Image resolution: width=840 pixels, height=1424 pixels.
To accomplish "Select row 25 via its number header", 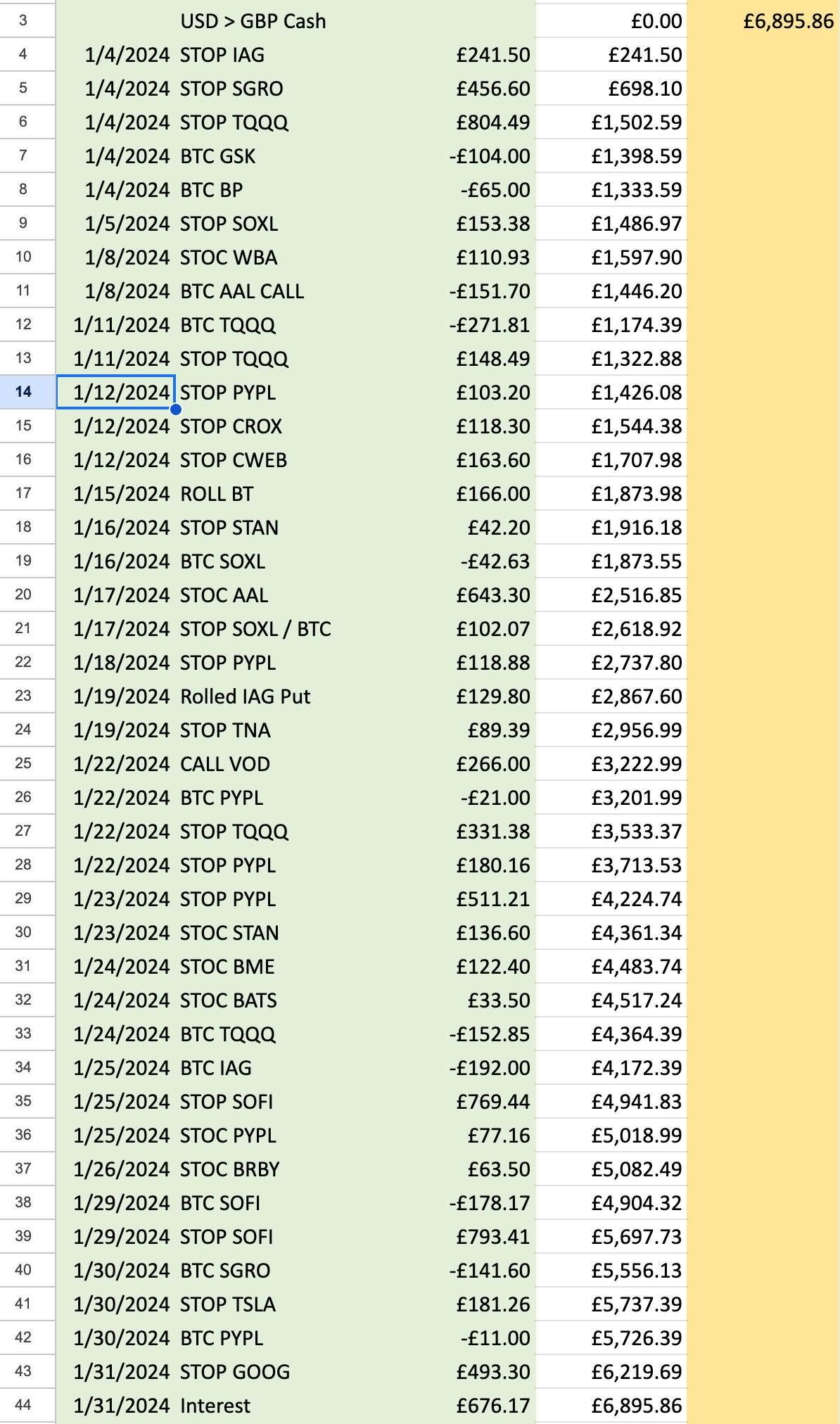I will point(27,763).
